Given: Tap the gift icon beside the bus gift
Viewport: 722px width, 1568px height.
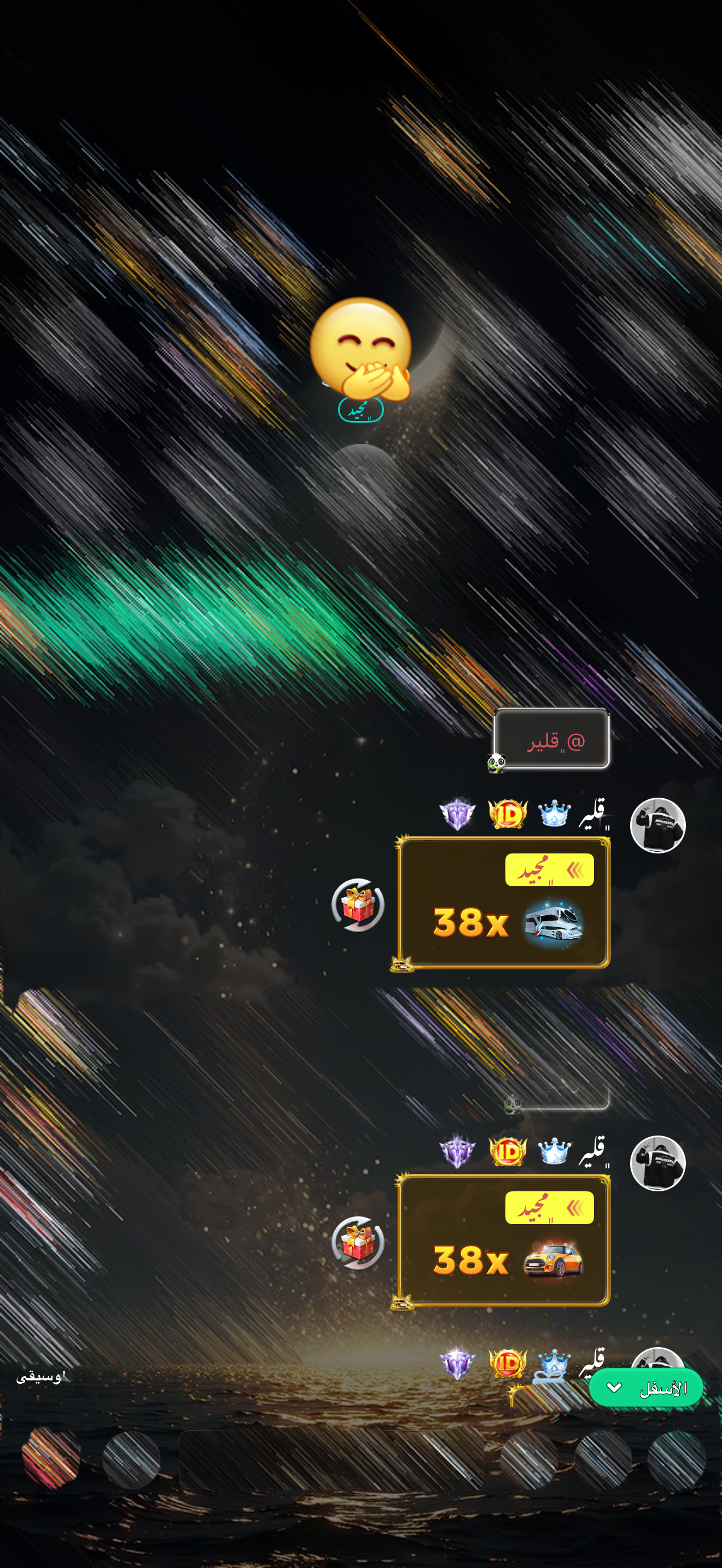Looking at the screenshot, I should coord(358,904).
